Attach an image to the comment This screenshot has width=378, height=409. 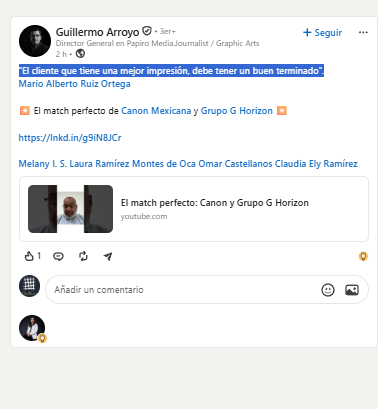[352, 290]
